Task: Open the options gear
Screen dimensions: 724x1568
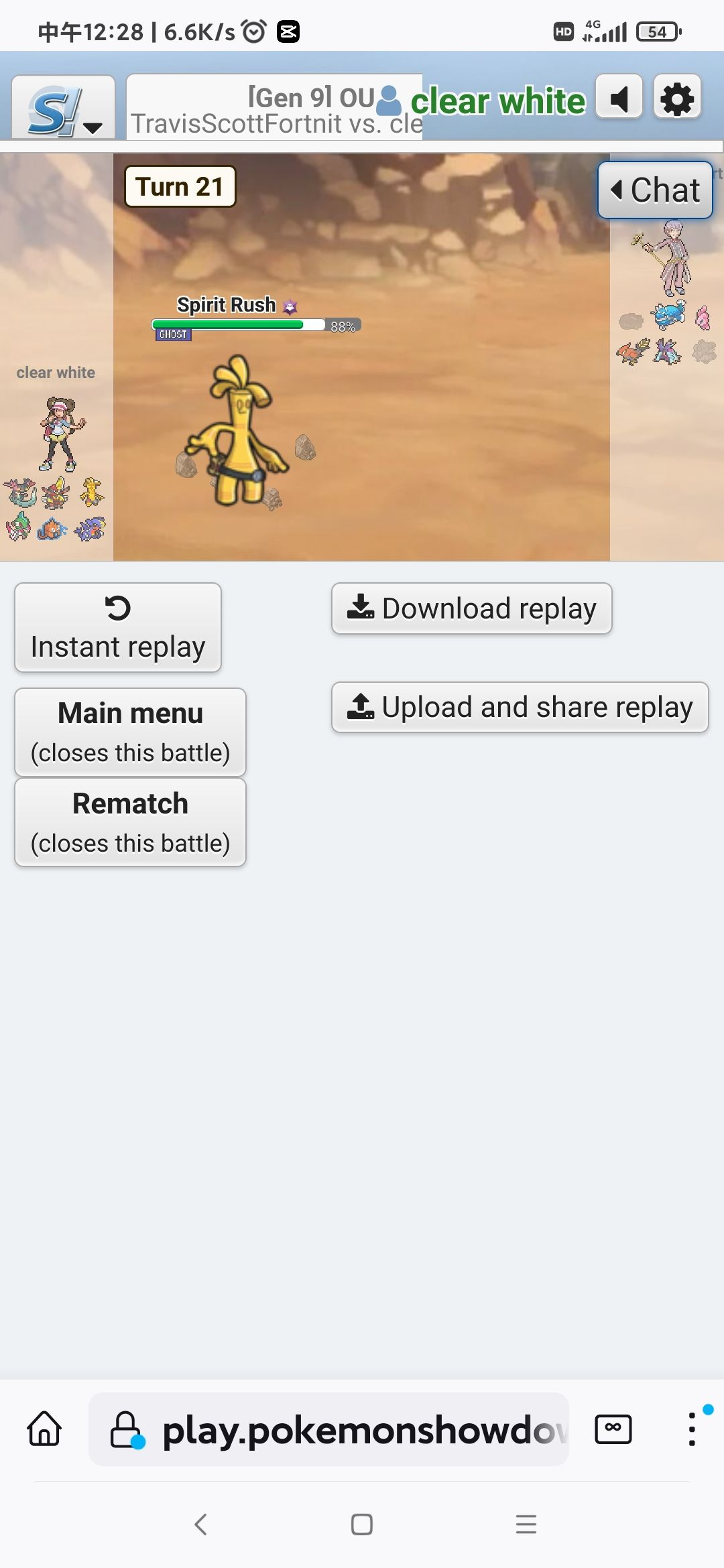Action: pyautogui.click(x=677, y=99)
